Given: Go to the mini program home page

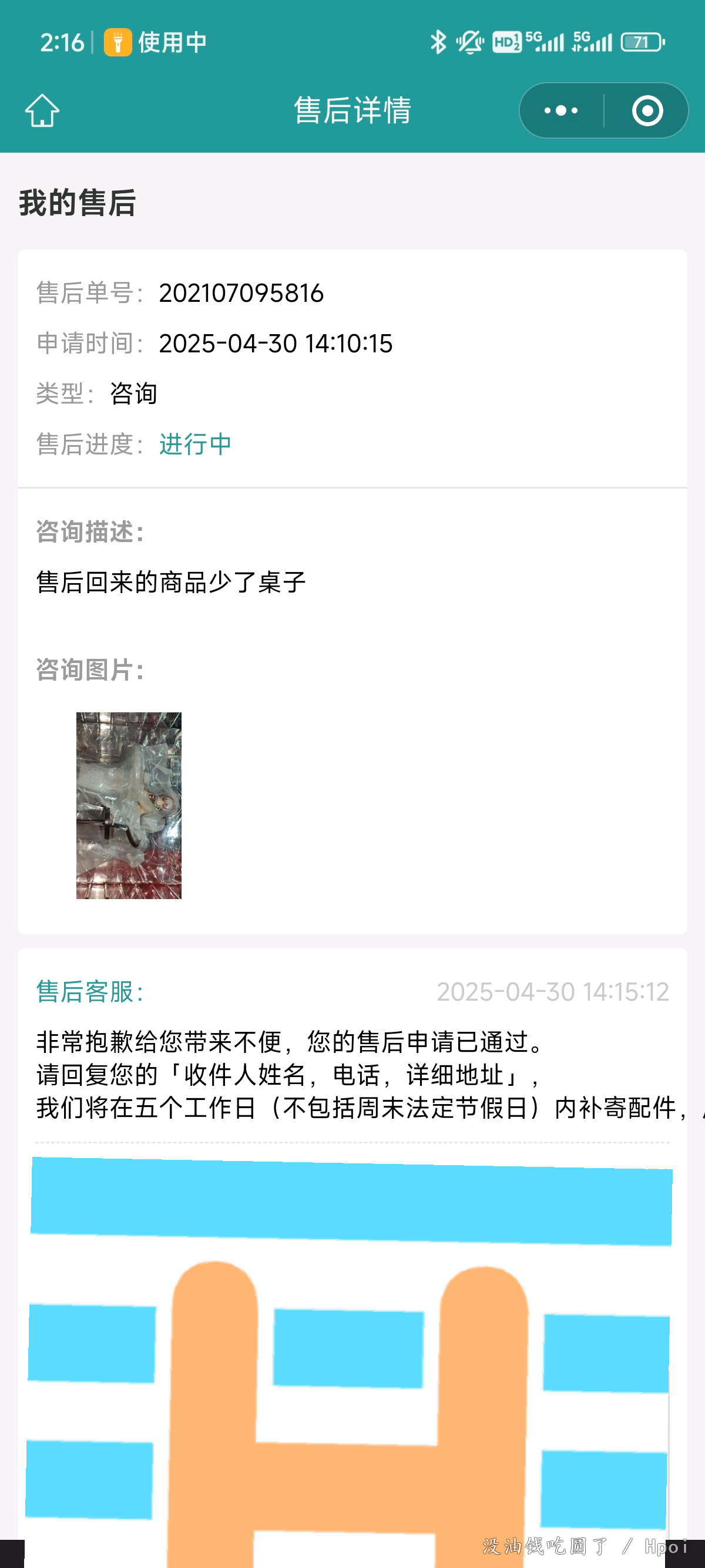Looking at the screenshot, I should tap(42, 110).
